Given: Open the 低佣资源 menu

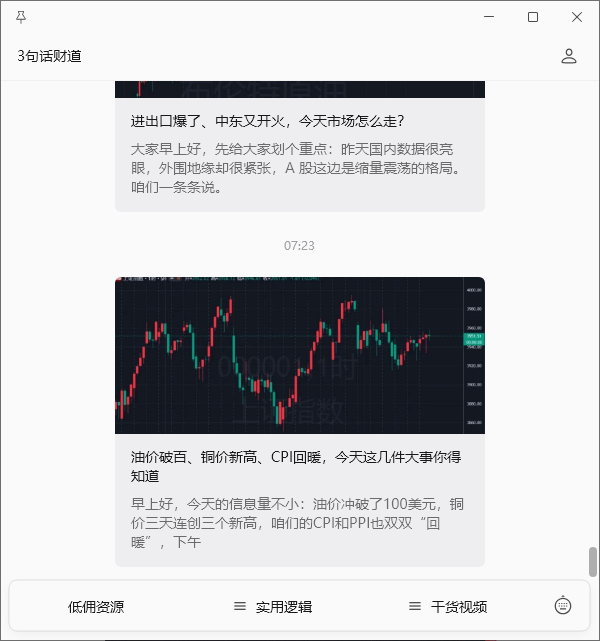Looking at the screenshot, I should [x=96, y=607].
